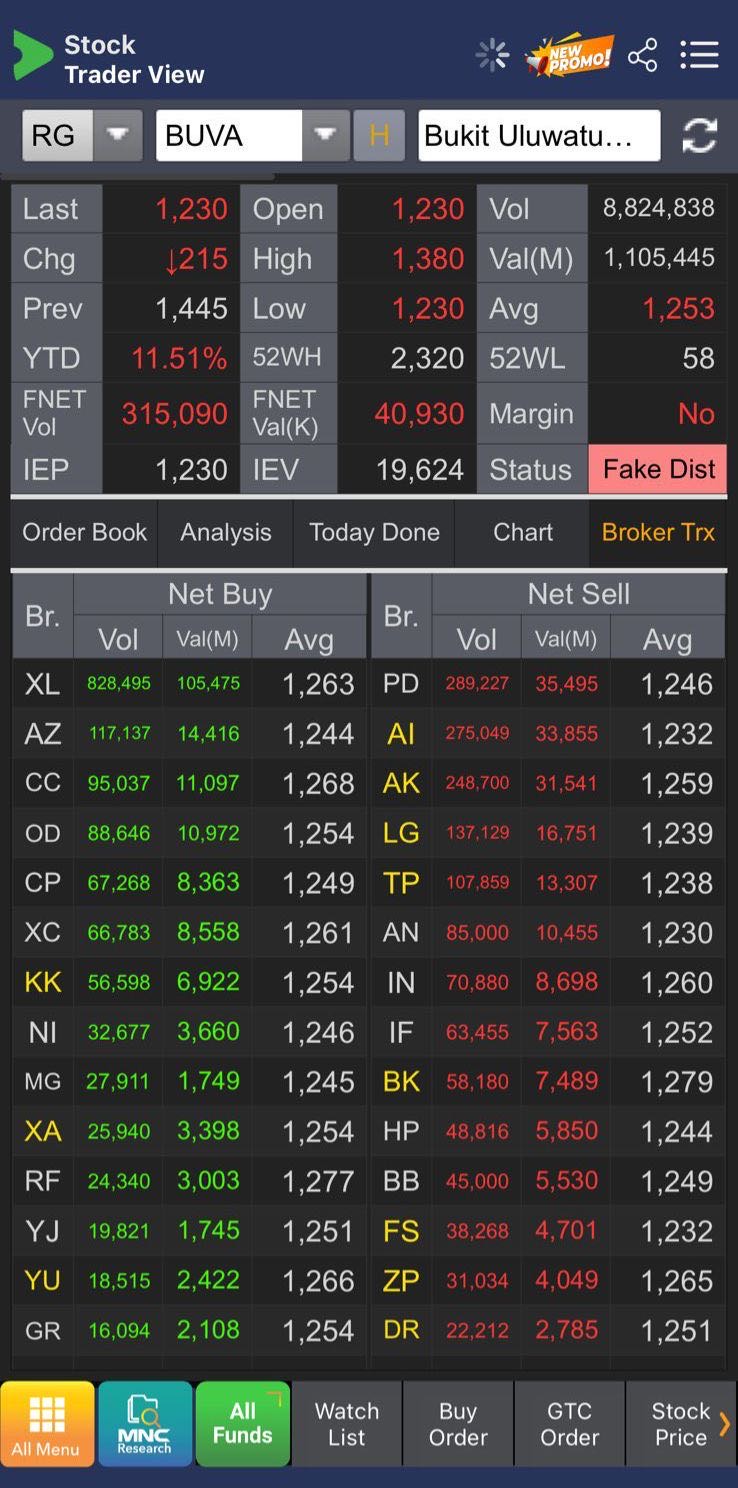Viewport: 738px width, 1488px height.
Task: Open Buy Order
Action: 458,1424
